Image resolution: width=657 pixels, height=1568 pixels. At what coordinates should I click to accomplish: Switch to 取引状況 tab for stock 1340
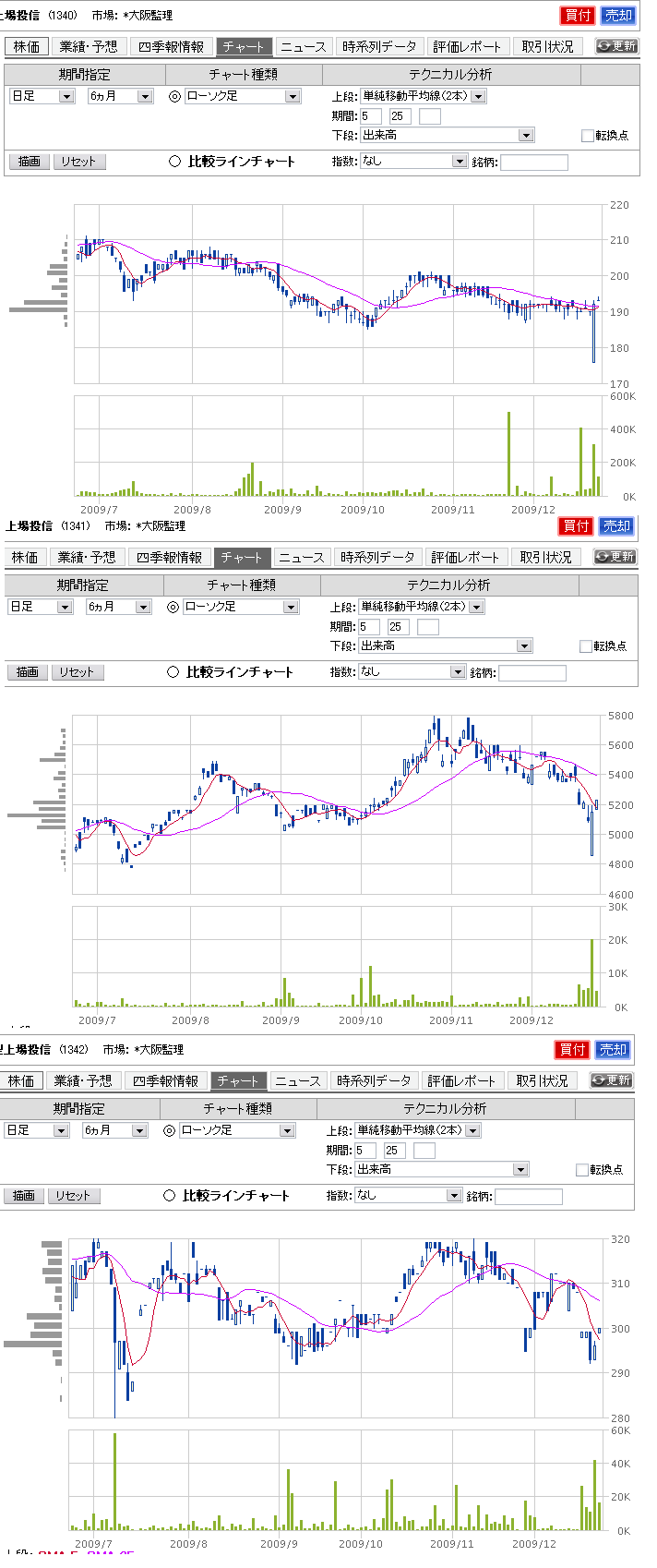(547, 46)
